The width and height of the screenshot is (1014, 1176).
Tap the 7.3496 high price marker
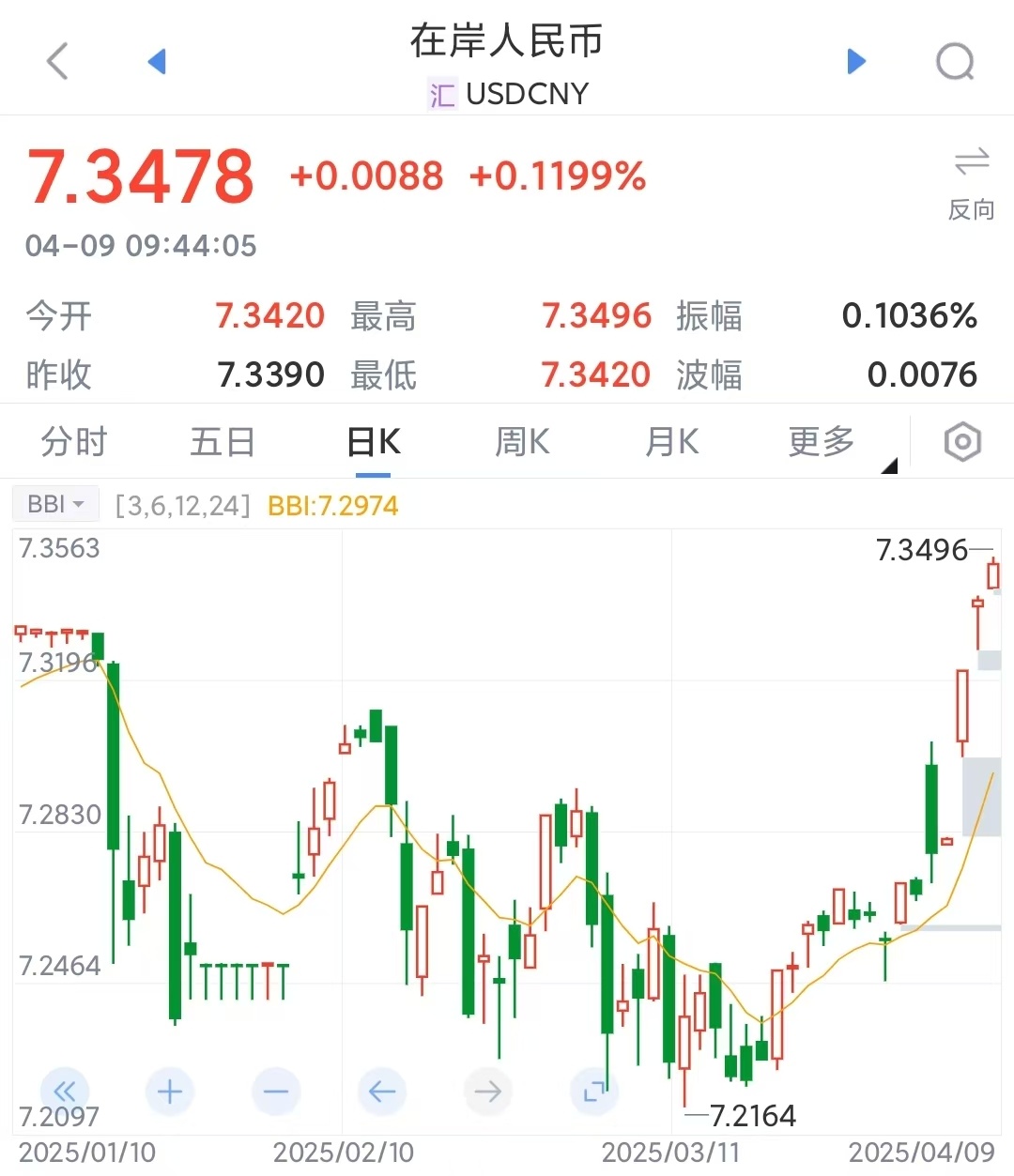click(925, 550)
